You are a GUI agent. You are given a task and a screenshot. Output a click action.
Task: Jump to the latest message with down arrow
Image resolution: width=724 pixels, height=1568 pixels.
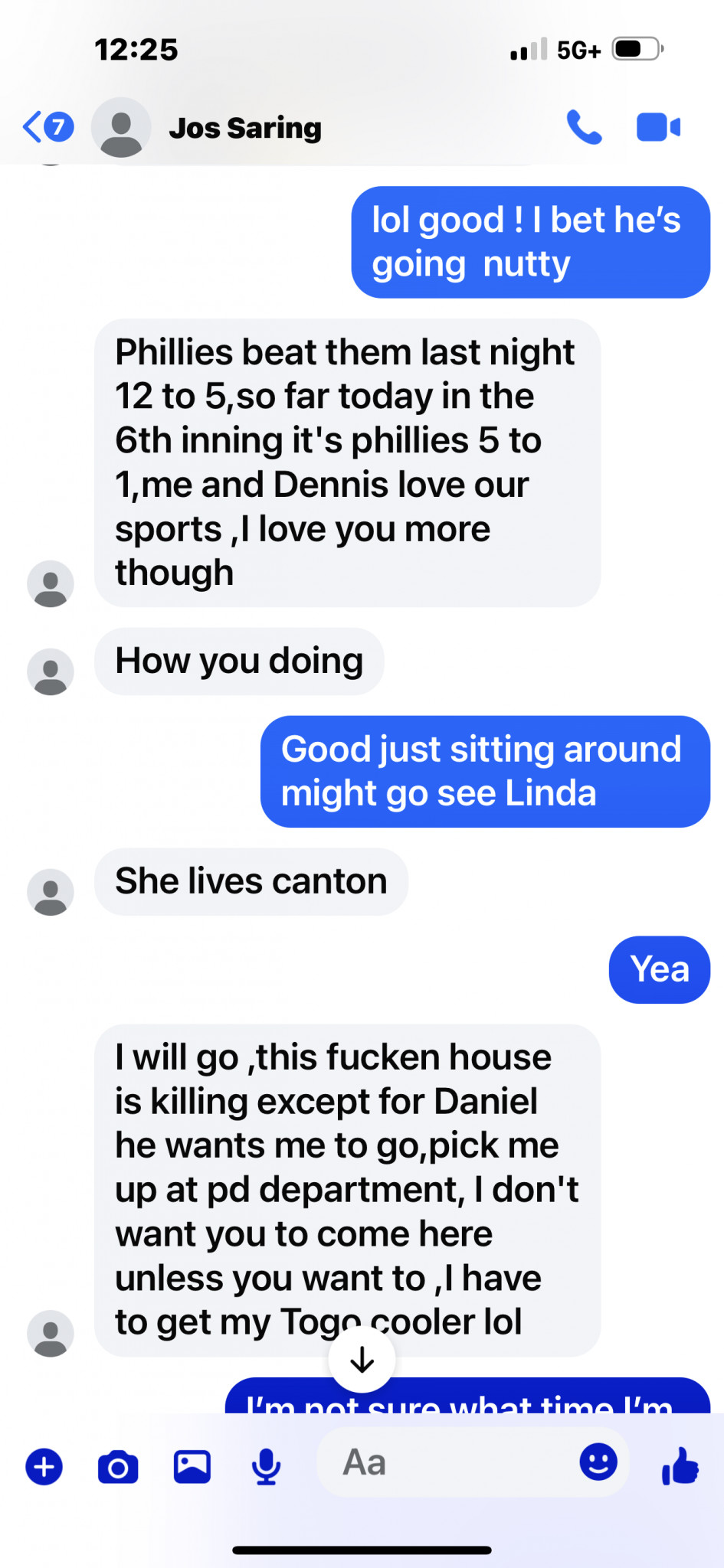point(362,1360)
